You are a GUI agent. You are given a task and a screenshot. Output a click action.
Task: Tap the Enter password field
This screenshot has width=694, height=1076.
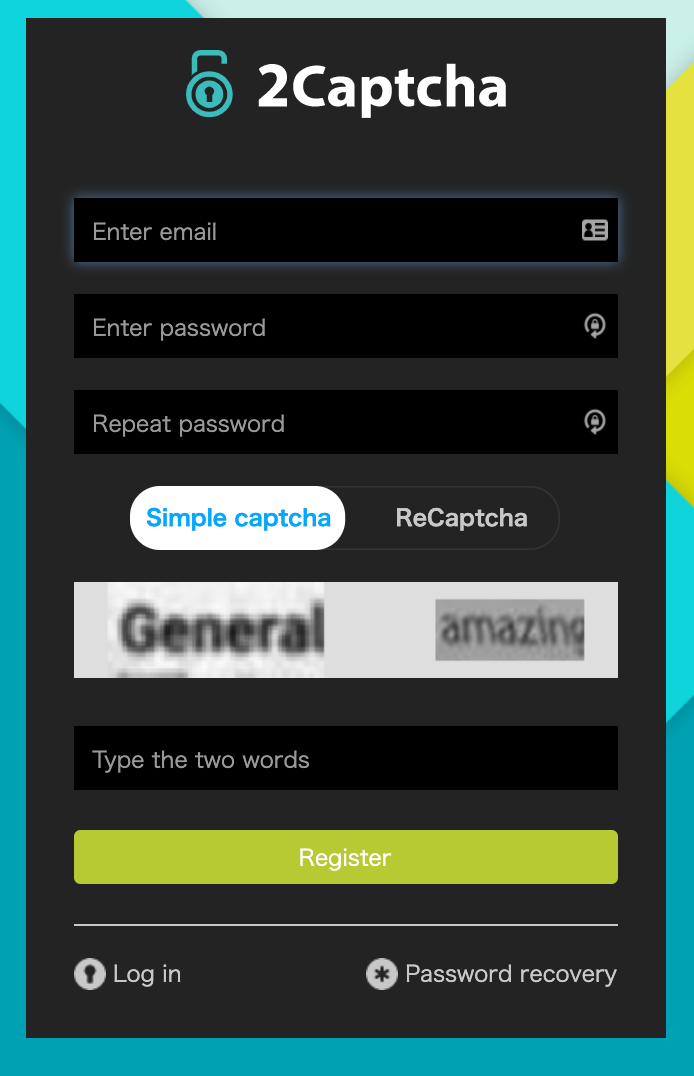coord(330,327)
